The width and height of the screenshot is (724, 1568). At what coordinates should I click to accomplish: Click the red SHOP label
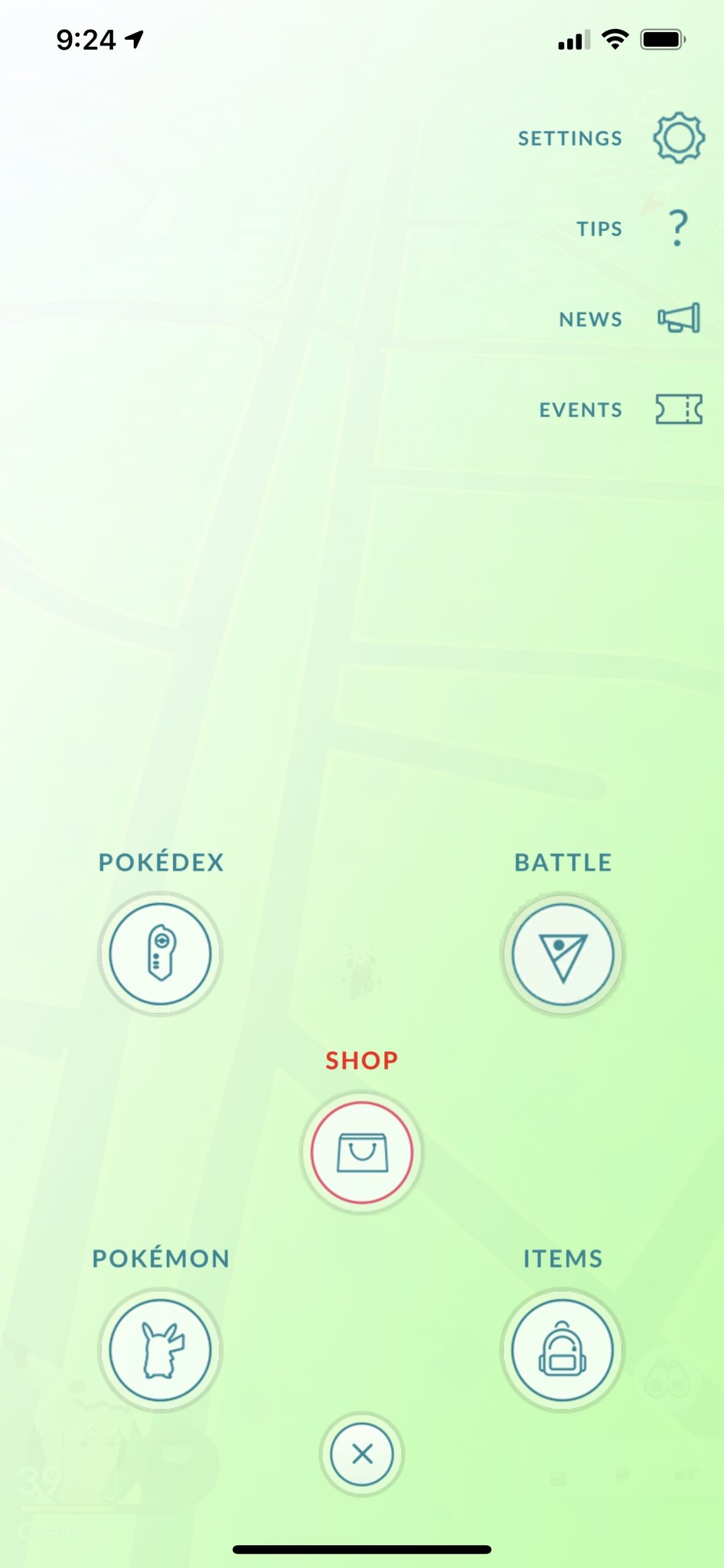click(x=360, y=1060)
